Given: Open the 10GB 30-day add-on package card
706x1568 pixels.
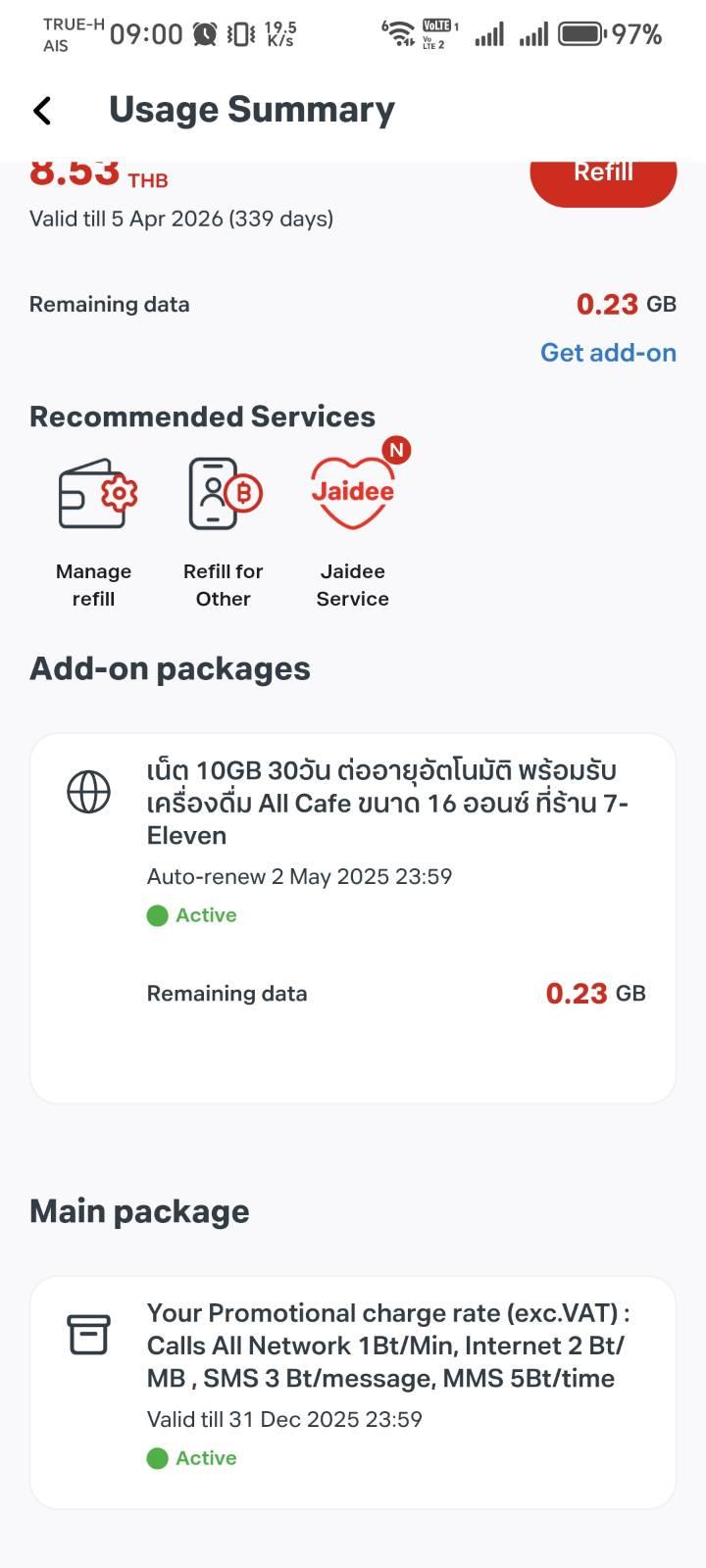Looking at the screenshot, I should (353, 918).
